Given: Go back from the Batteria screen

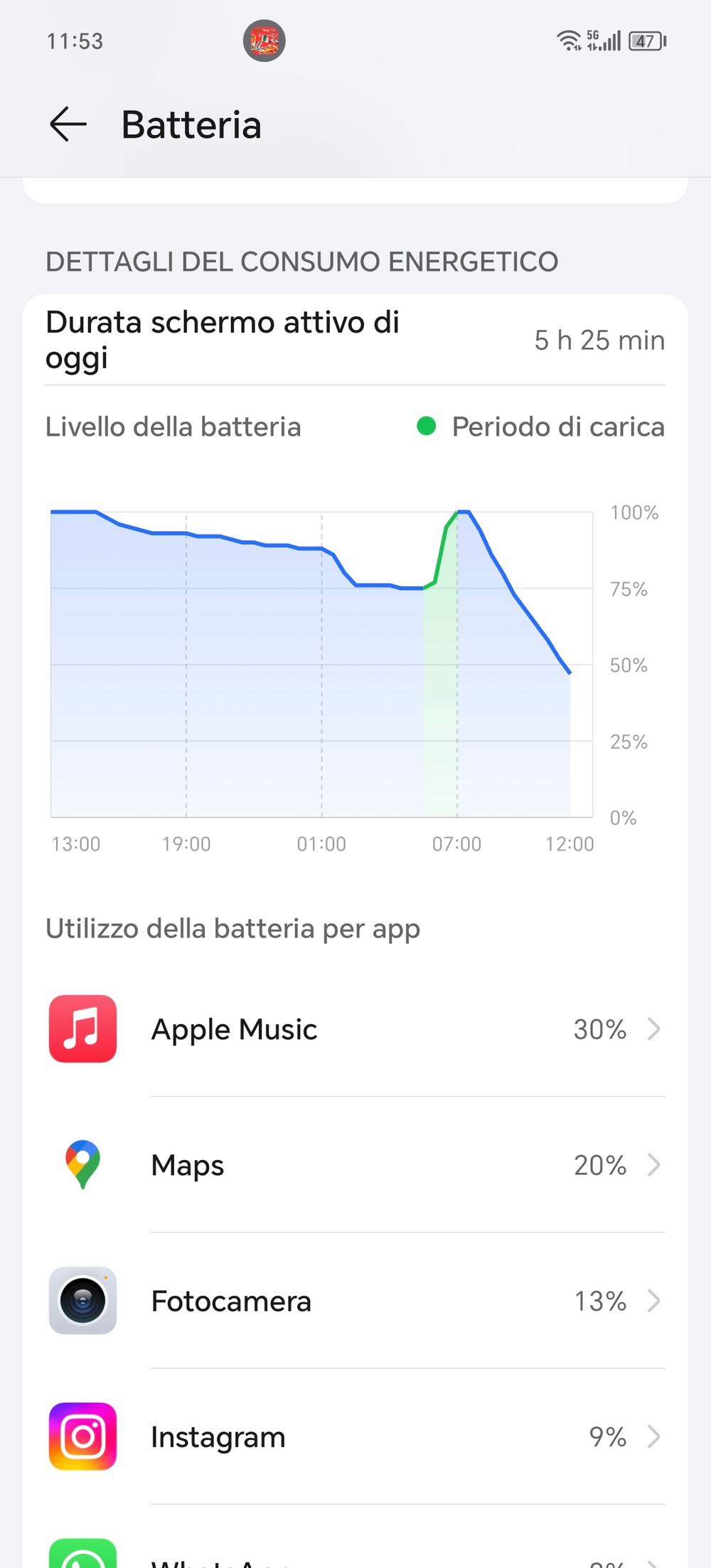Looking at the screenshot, I should click(x=68, y=124).
